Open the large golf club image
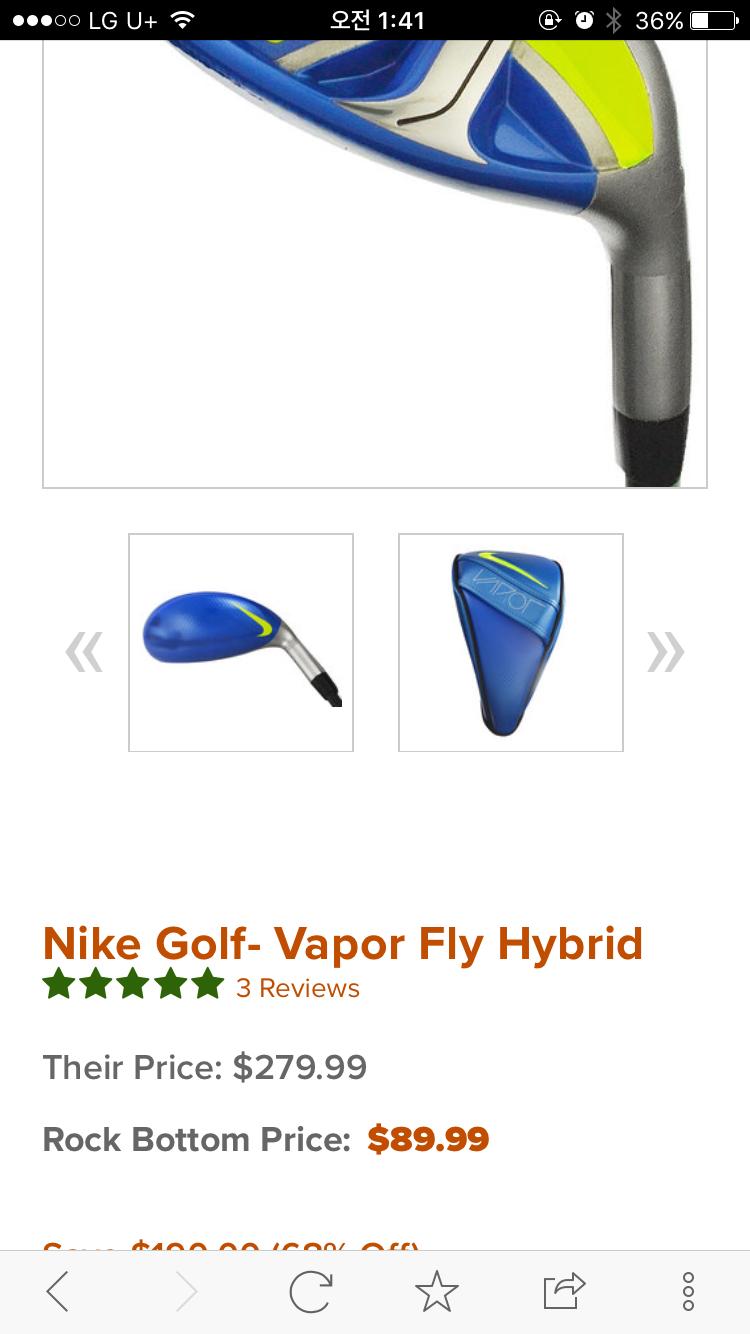 (375, 262)
